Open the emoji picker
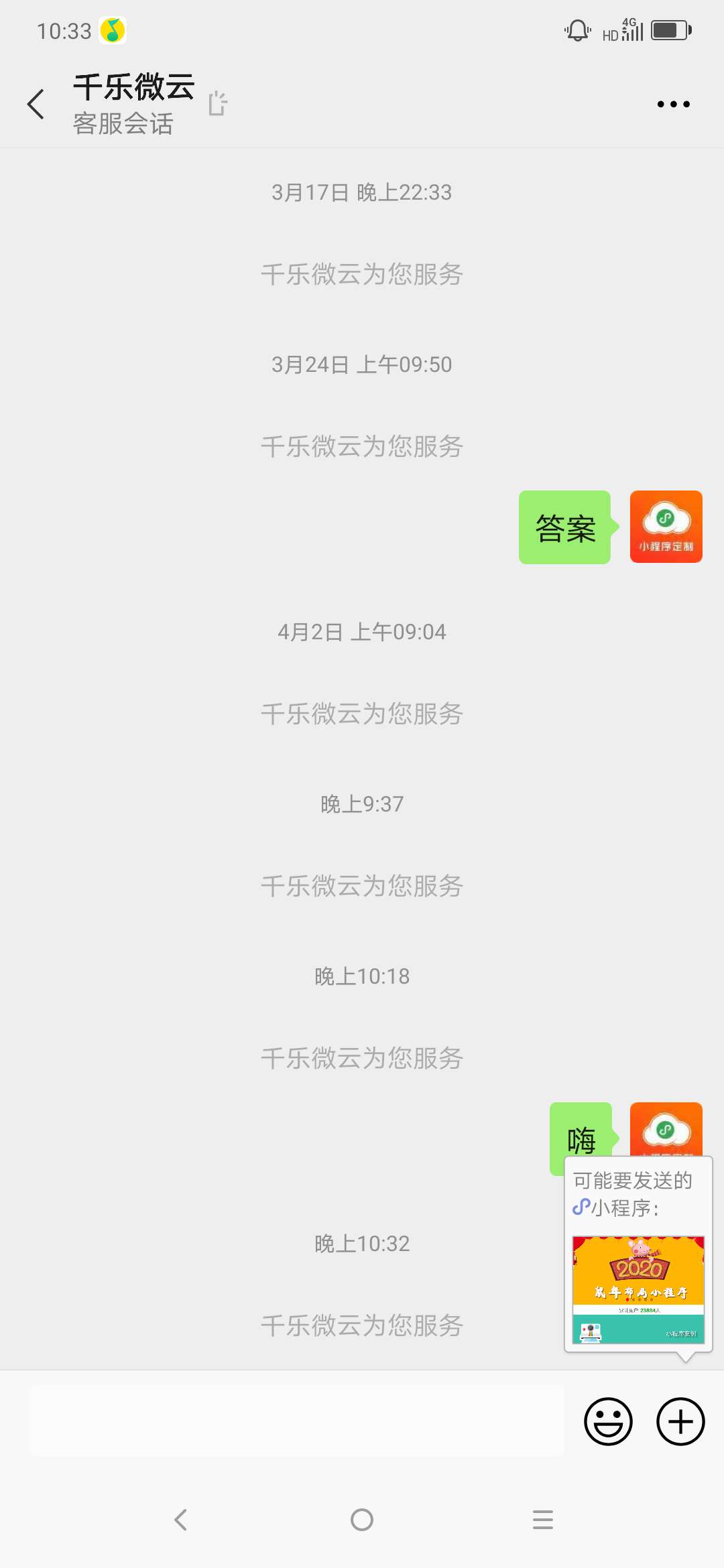 coord(608,1421)
